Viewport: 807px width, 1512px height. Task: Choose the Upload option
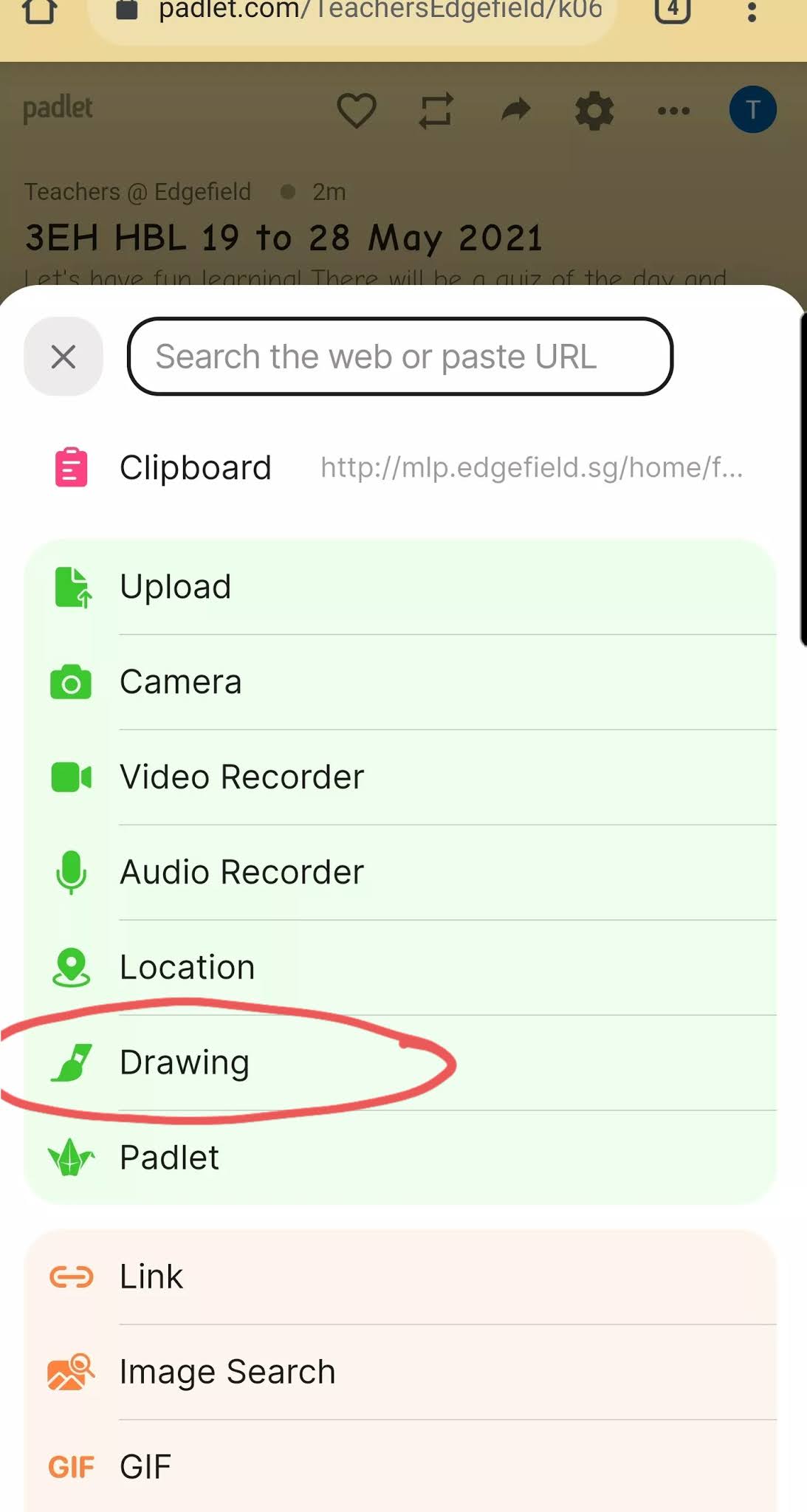coord(400,587)
